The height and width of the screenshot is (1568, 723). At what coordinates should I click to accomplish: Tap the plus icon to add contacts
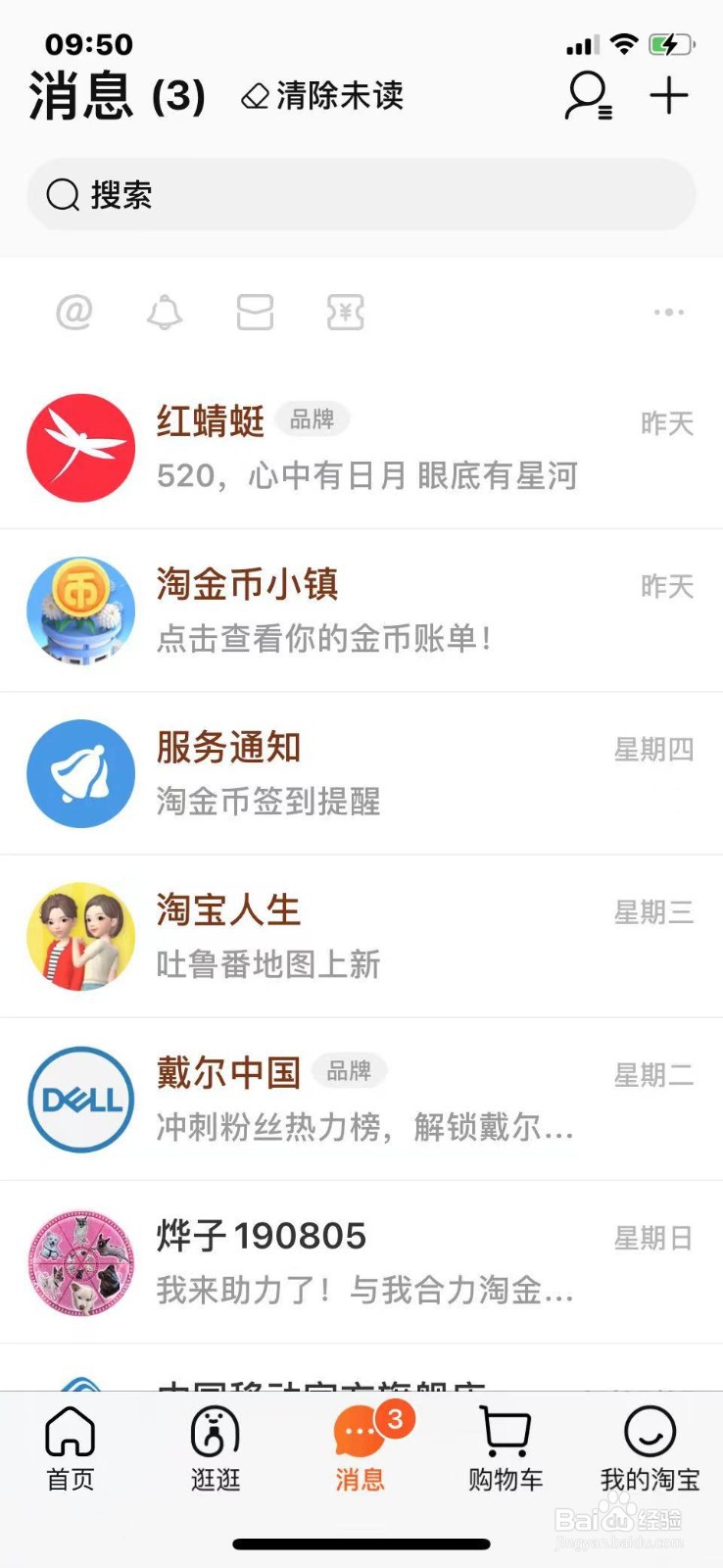(668, 95)
